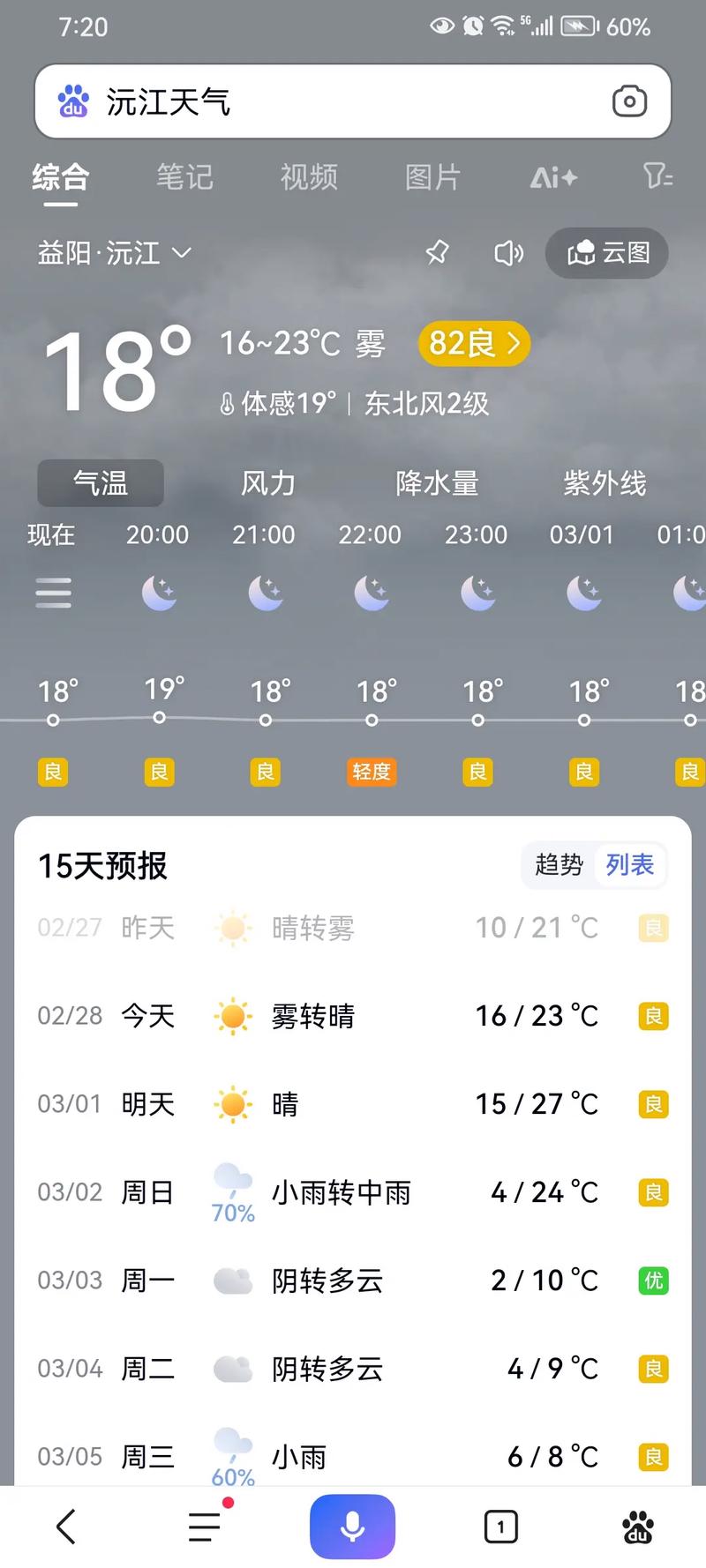The width and height of the screenshot is (706, 1568).
Task: Open the camera search icon
Action: tap(630, 101)
